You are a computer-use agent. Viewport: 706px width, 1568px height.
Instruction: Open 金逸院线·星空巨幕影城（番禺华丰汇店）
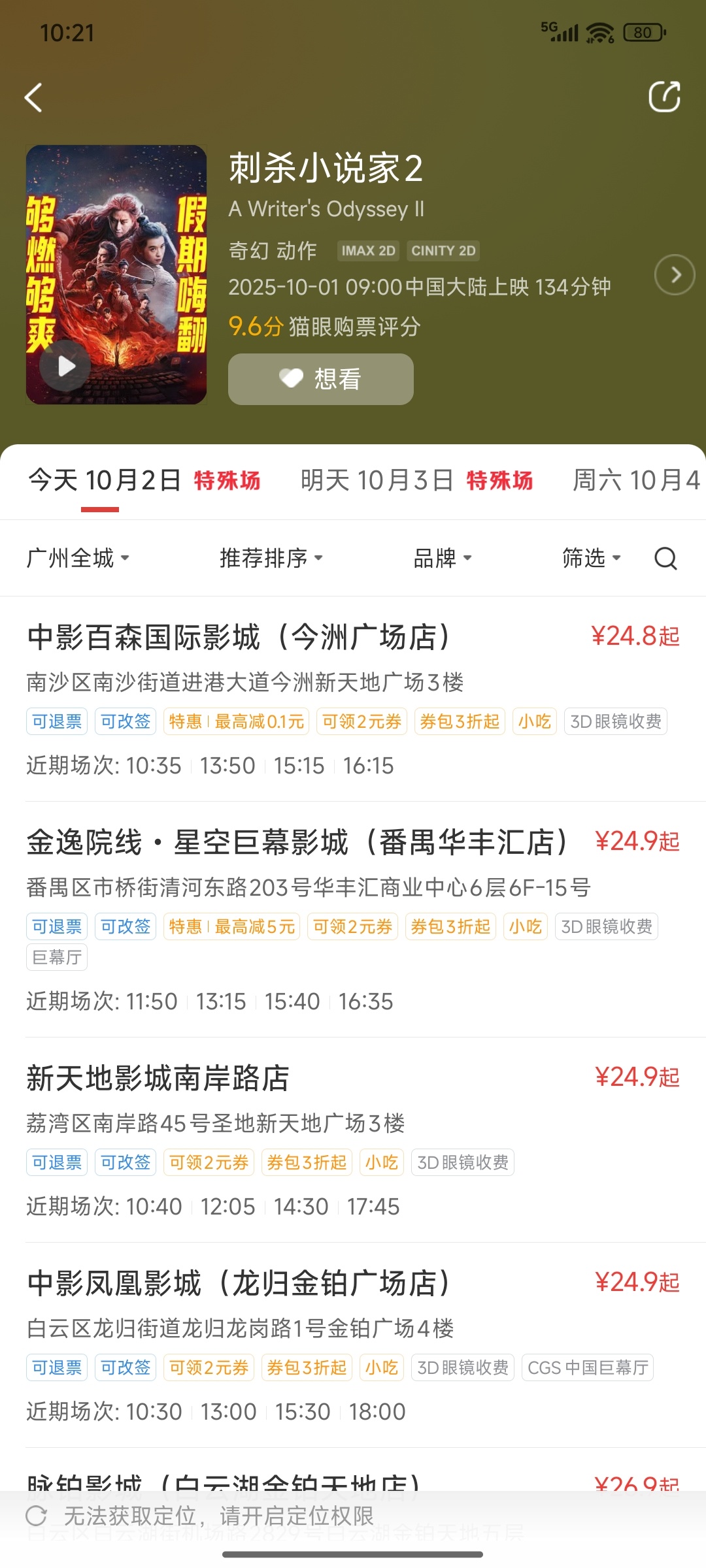pos(297,843)
